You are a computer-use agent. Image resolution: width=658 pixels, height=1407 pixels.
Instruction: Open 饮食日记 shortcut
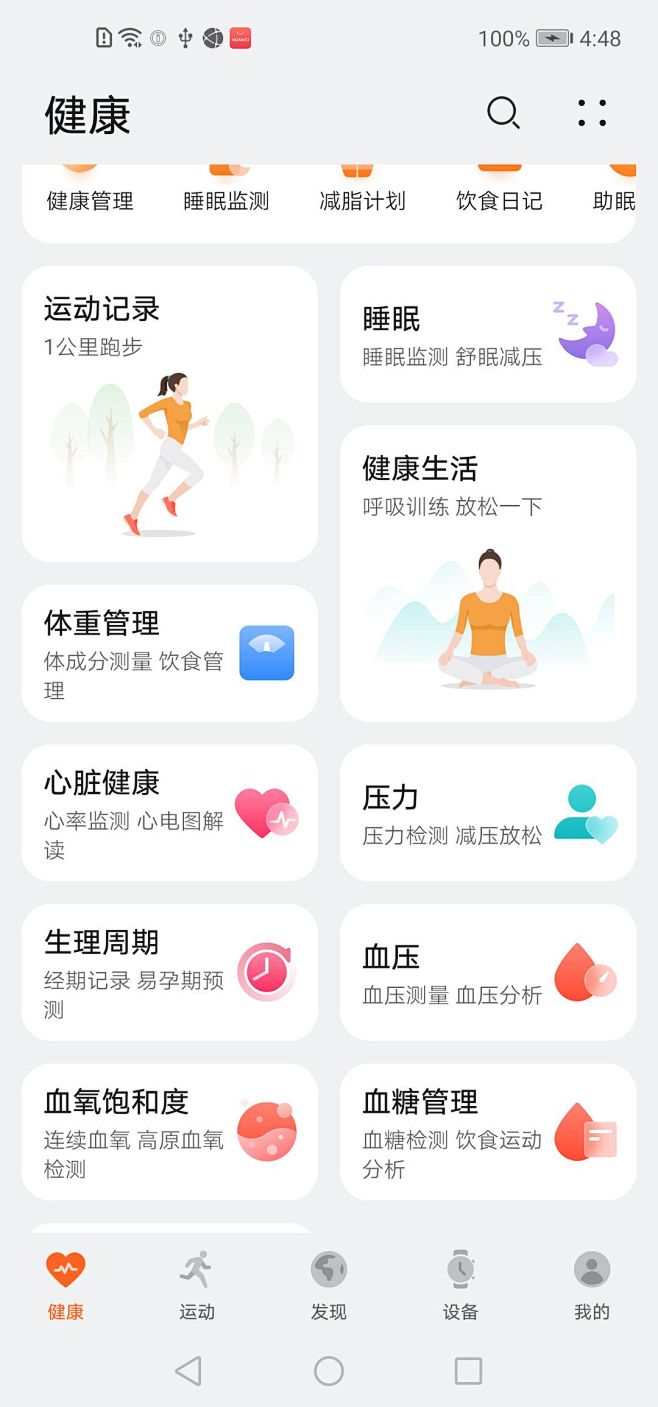point(499,200)
